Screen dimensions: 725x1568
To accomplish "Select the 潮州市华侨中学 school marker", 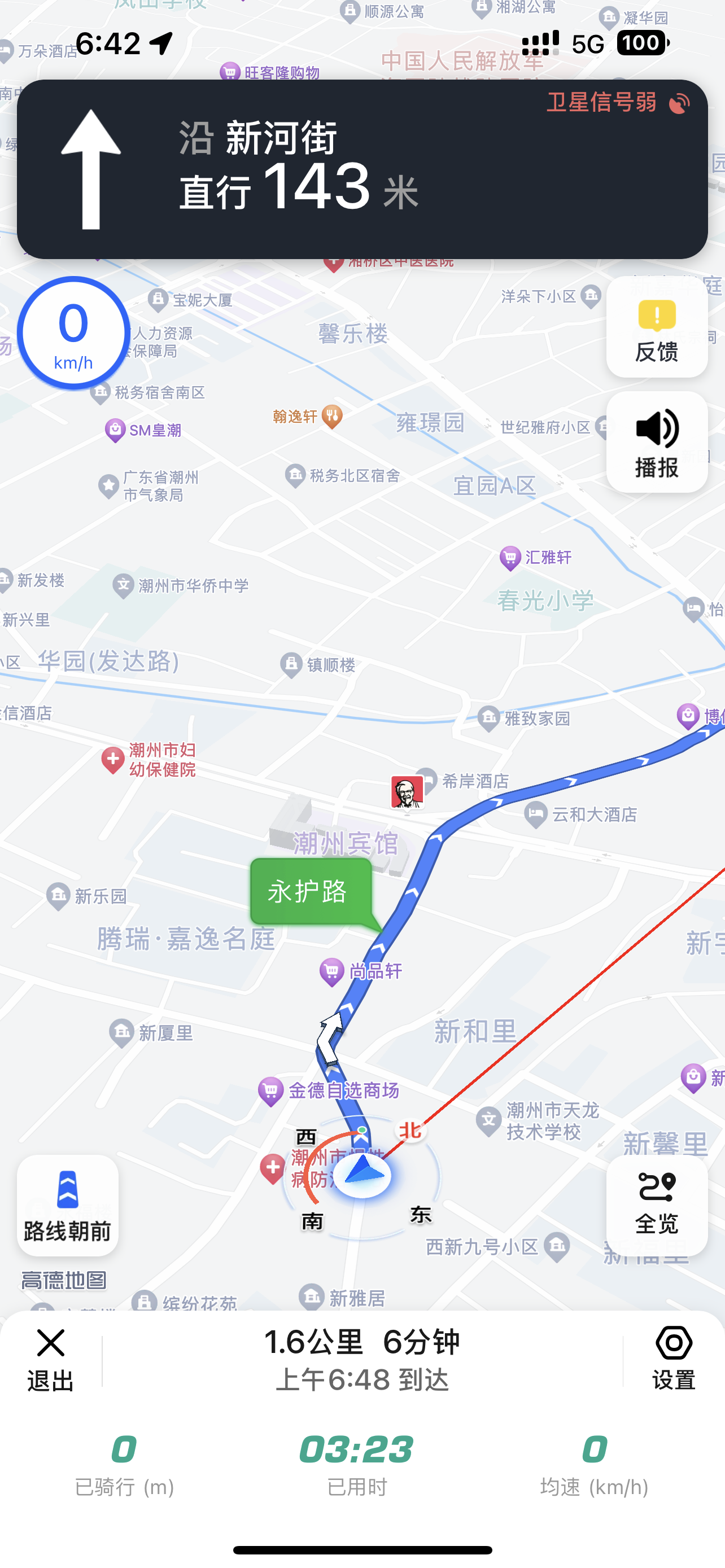I will coord(124,585).
